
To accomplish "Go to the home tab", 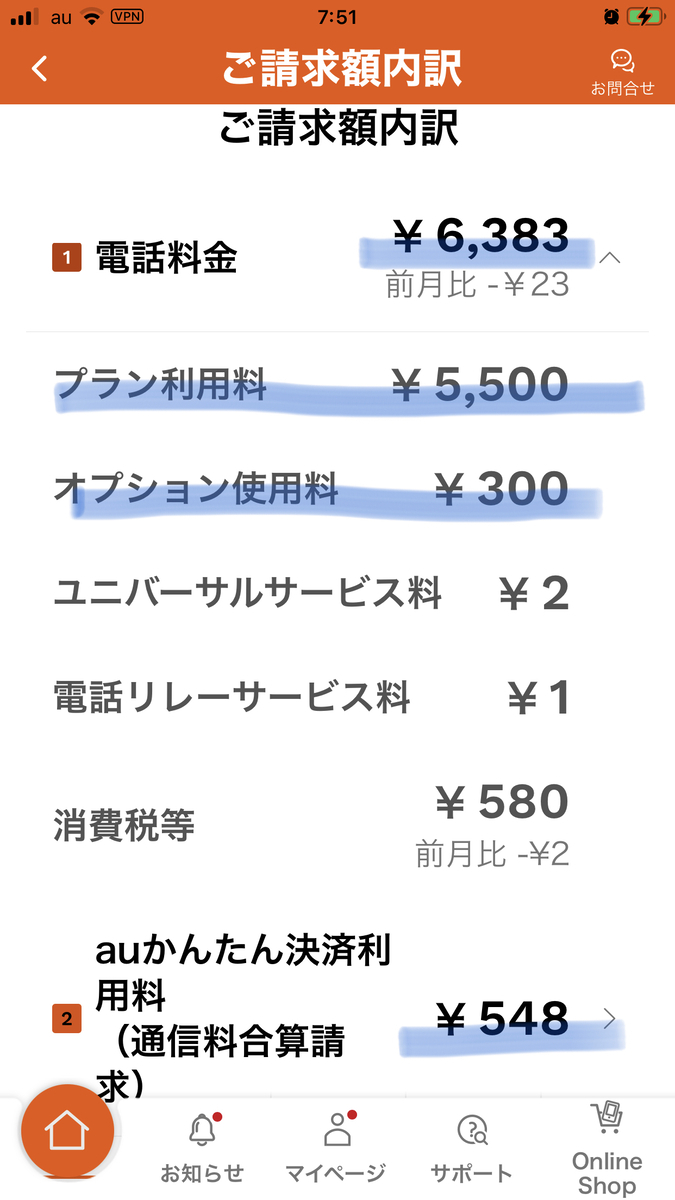I will pos(67,1133).
